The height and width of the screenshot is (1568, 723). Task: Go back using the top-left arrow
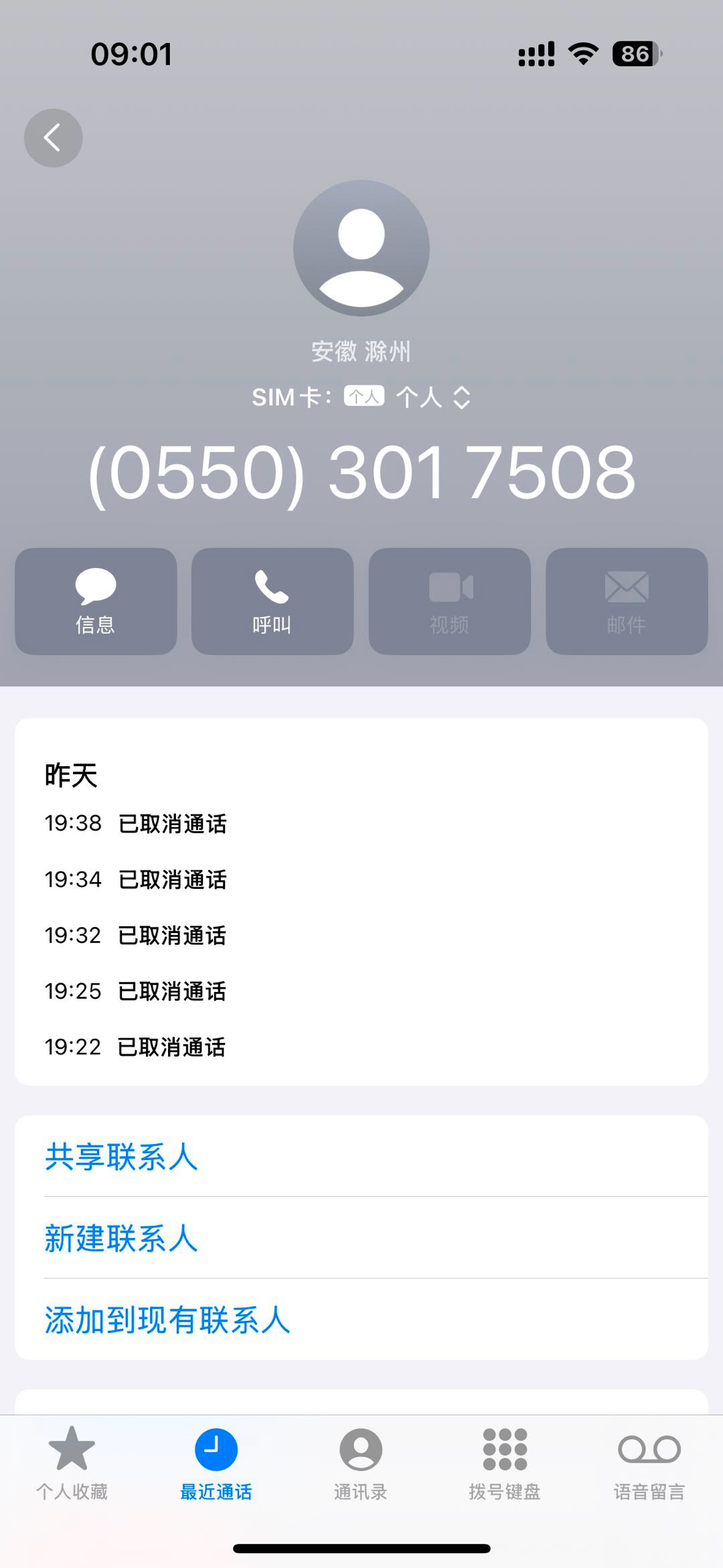pos(53,138)
